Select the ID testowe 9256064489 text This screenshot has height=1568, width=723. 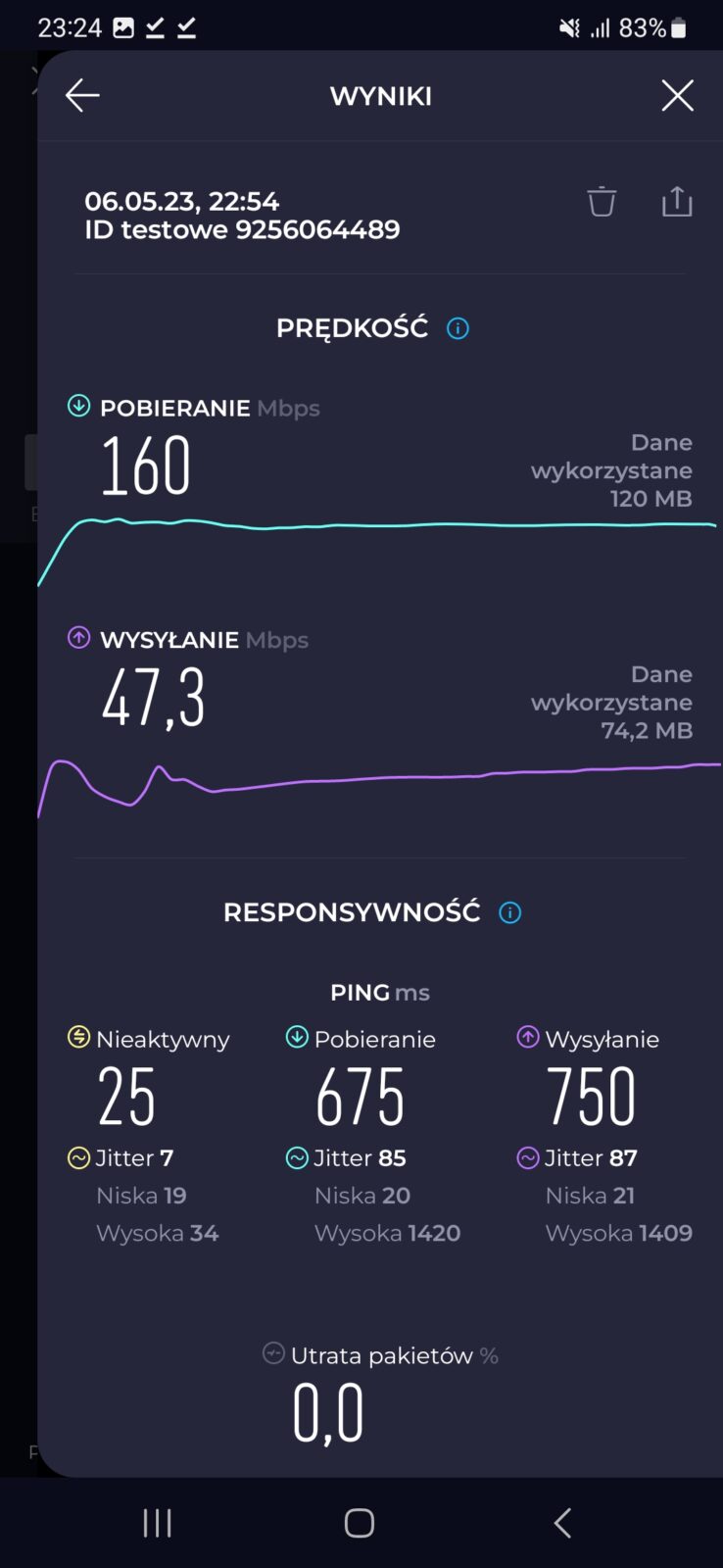click(x=241, y=229)
